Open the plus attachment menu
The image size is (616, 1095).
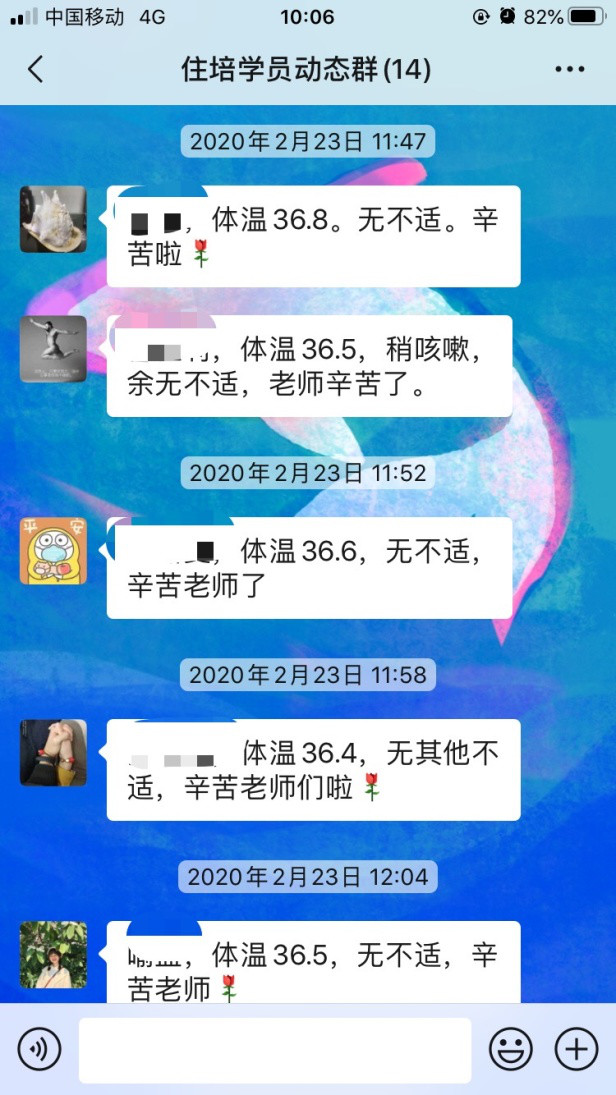576,1049
